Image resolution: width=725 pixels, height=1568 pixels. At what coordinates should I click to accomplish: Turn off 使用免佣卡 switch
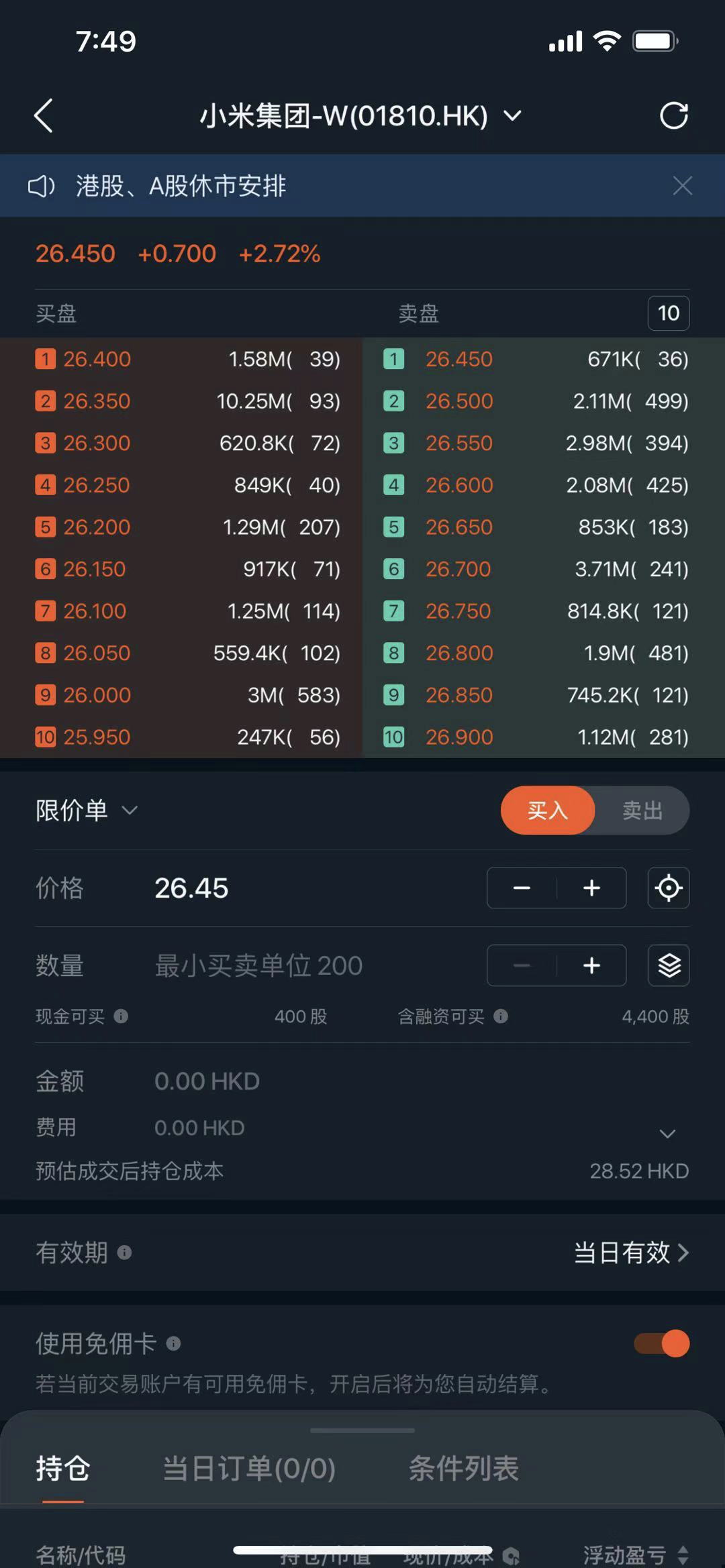click(x=662, y=1344)
